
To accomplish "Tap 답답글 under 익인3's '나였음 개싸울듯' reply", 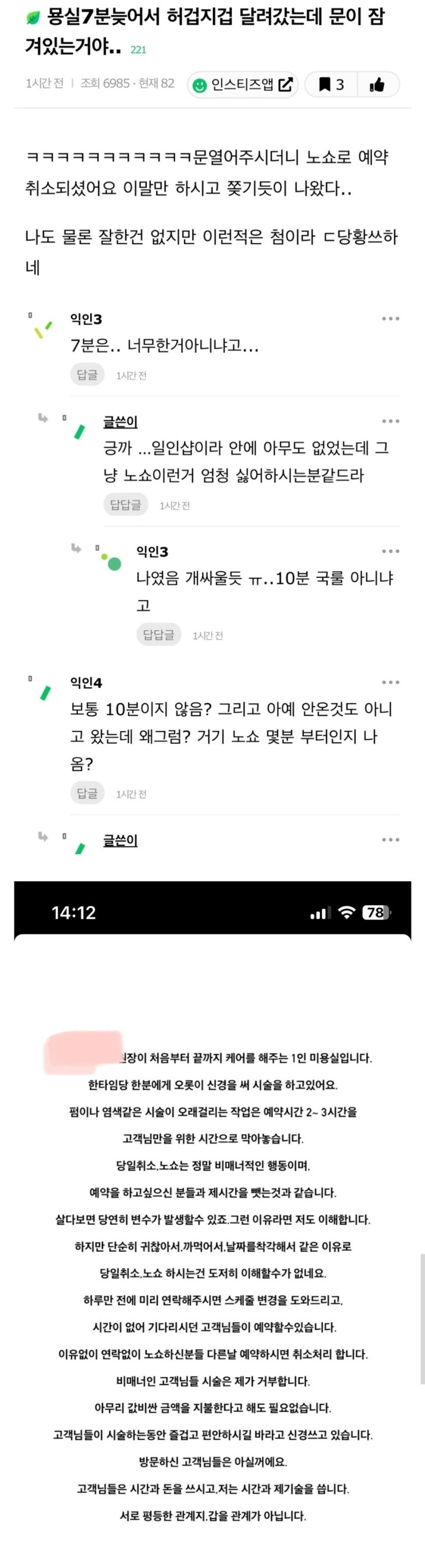I will [158, 635].
